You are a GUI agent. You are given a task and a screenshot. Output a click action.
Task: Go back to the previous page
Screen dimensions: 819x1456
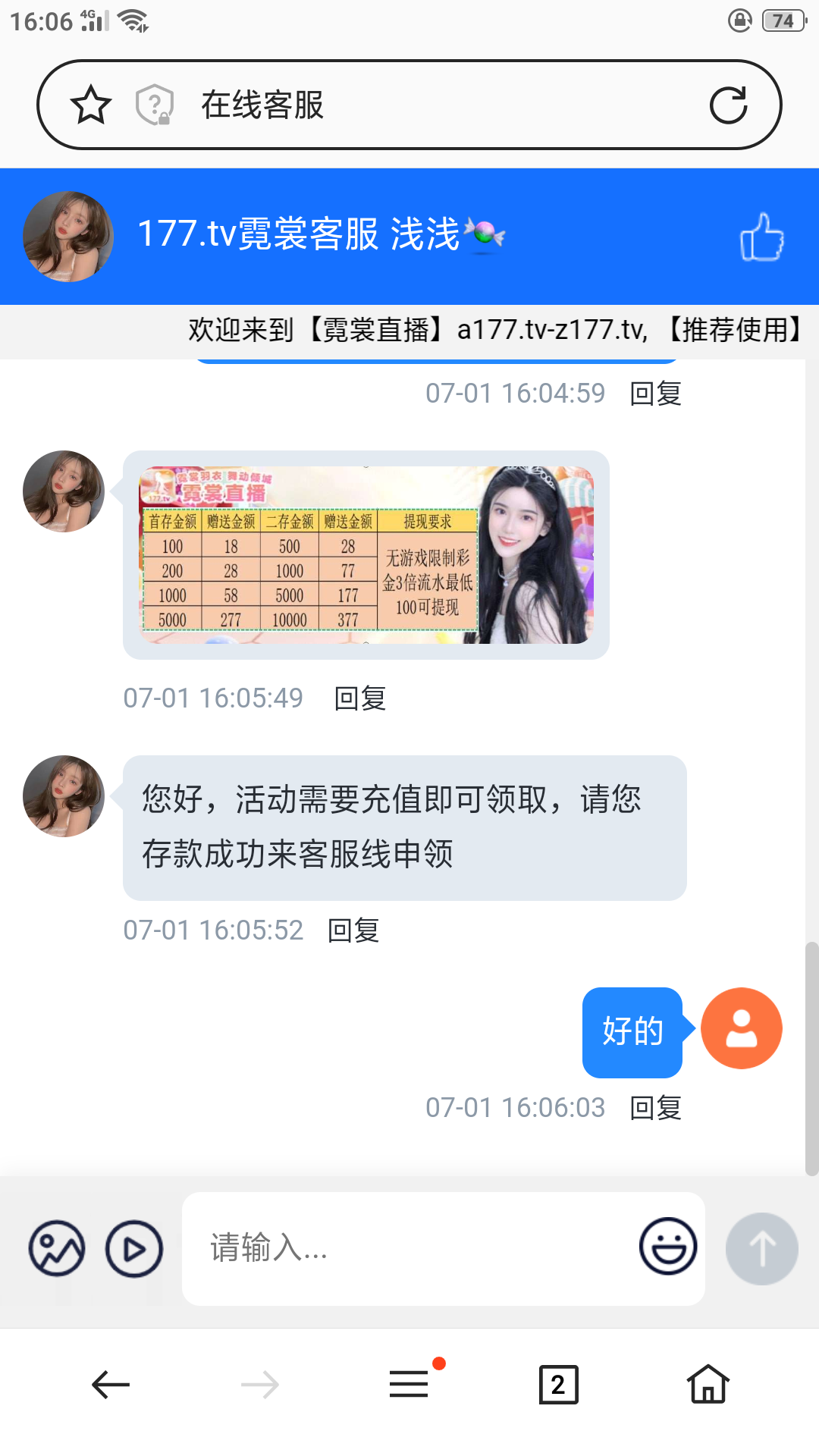click(x=111, y=1385)
